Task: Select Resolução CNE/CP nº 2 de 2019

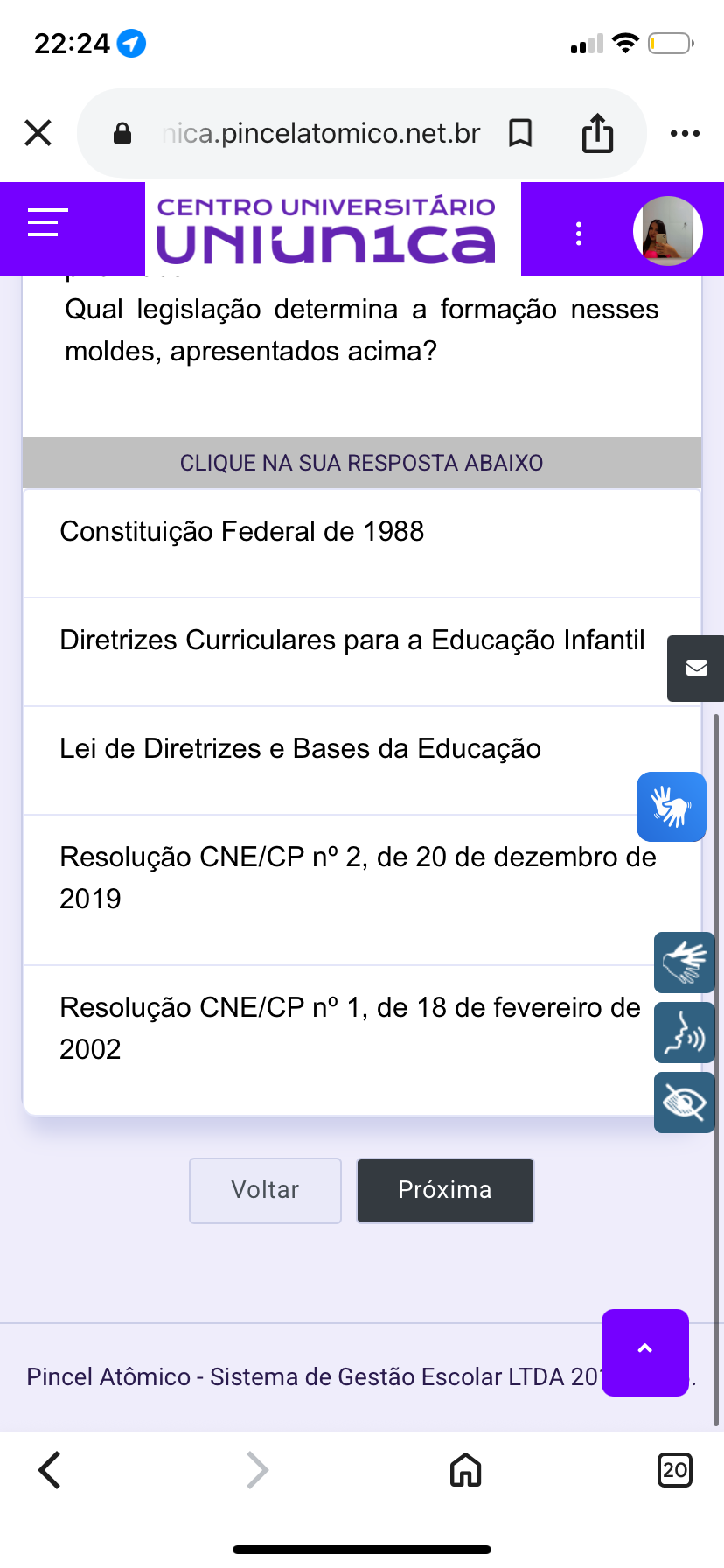Action: (357, 878)
